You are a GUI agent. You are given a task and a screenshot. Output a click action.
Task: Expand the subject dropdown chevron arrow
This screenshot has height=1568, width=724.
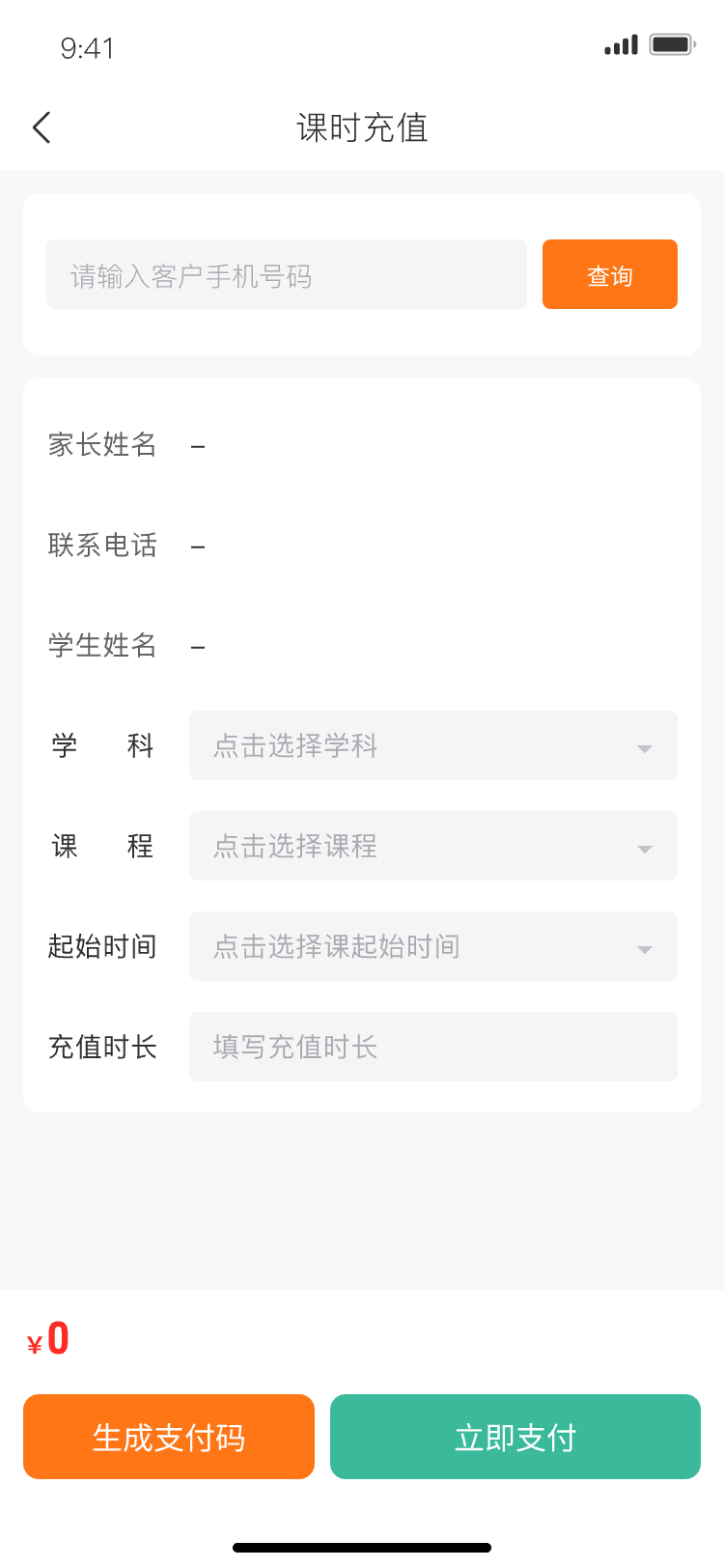[x=644, y=745]
